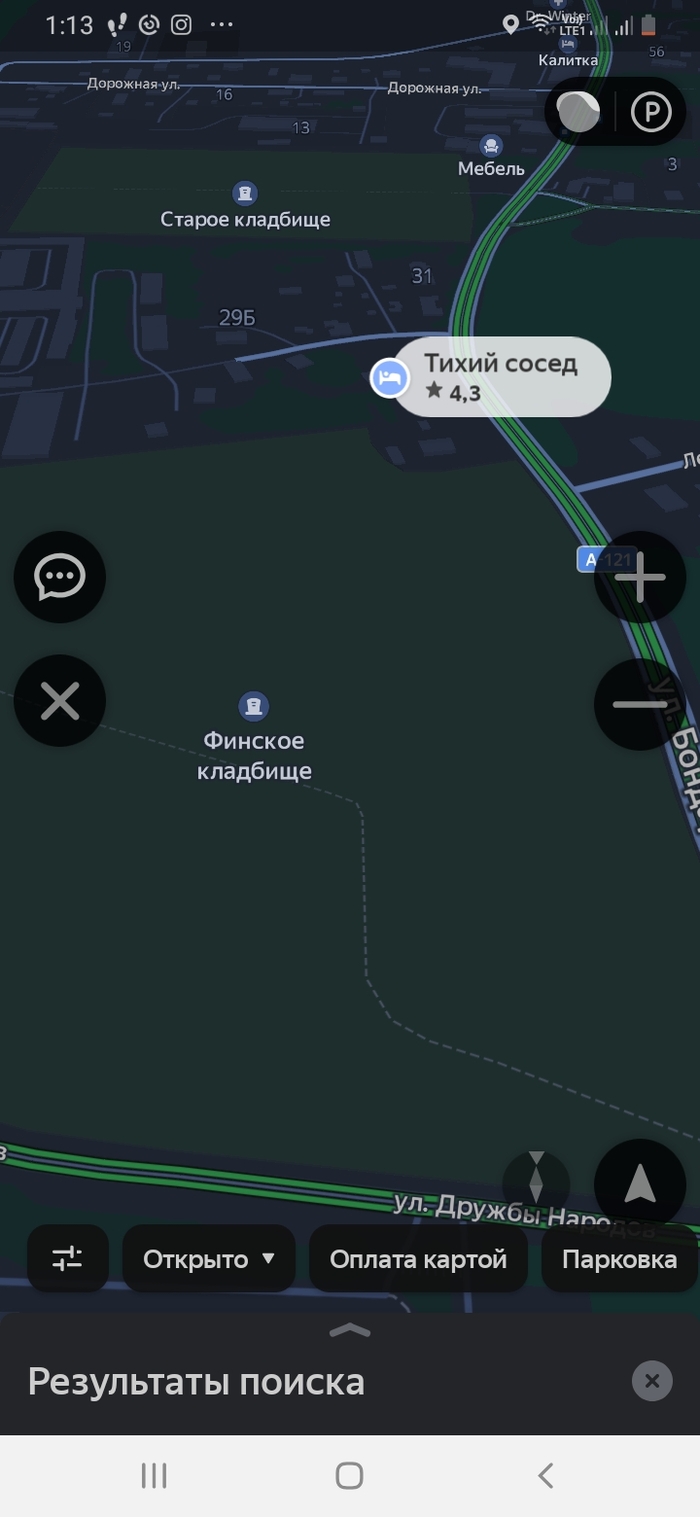Reset map orientation with the compass
Screen dimensions: 700x1517
tap(536, 1177)
